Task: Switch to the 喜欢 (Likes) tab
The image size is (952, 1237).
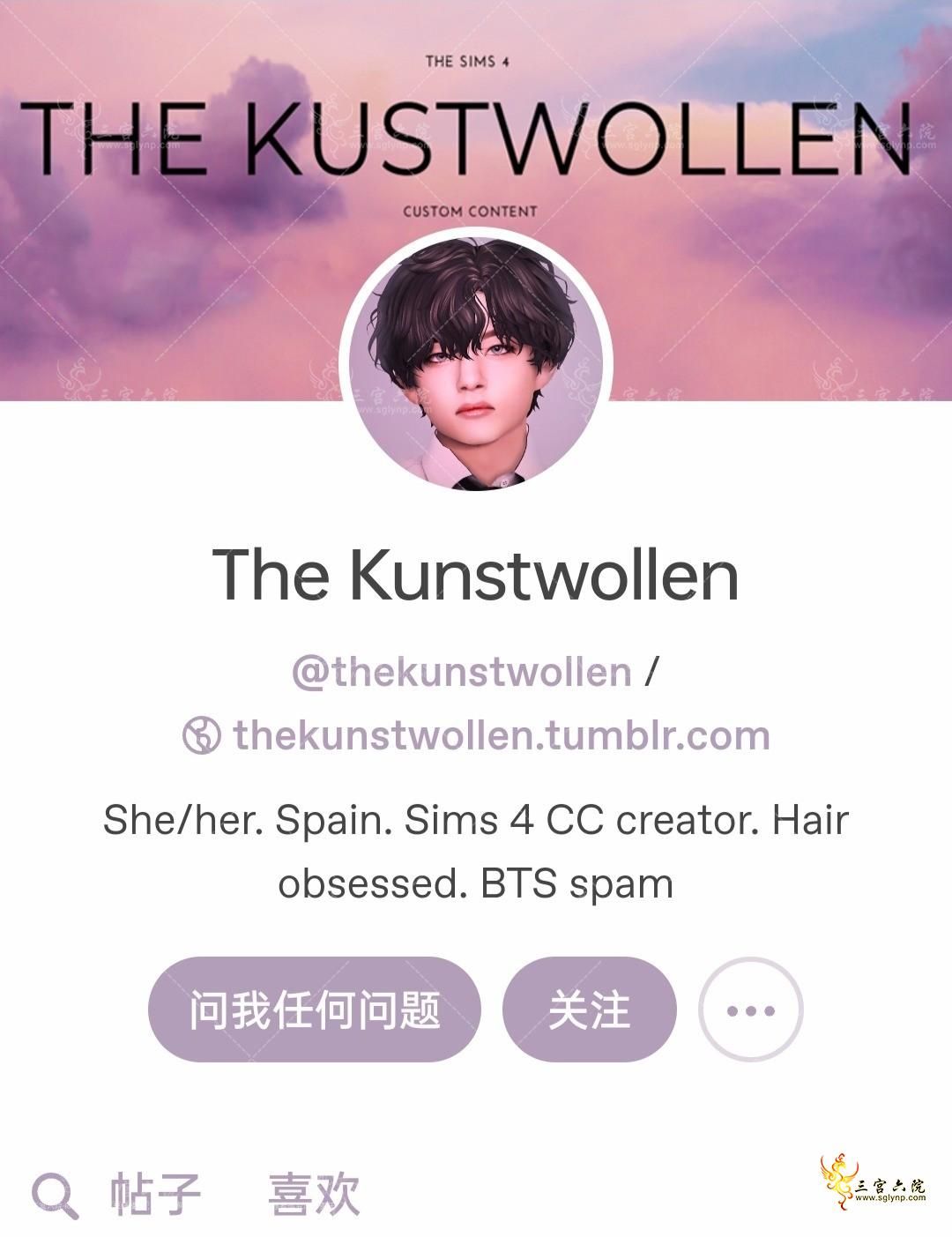Action: point(314,1195)
